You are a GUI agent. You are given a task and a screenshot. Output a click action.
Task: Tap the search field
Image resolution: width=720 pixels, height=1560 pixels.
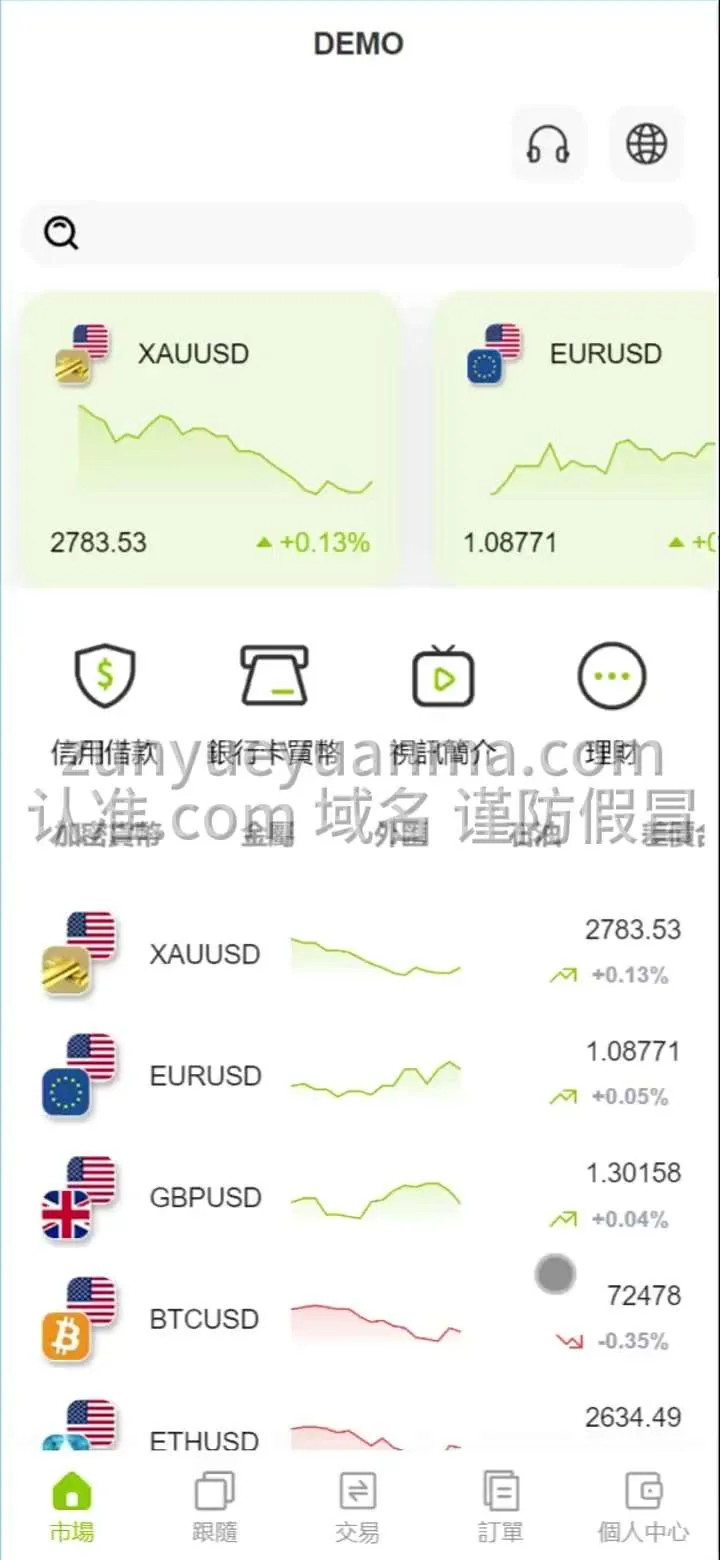[x=358, y=234]
